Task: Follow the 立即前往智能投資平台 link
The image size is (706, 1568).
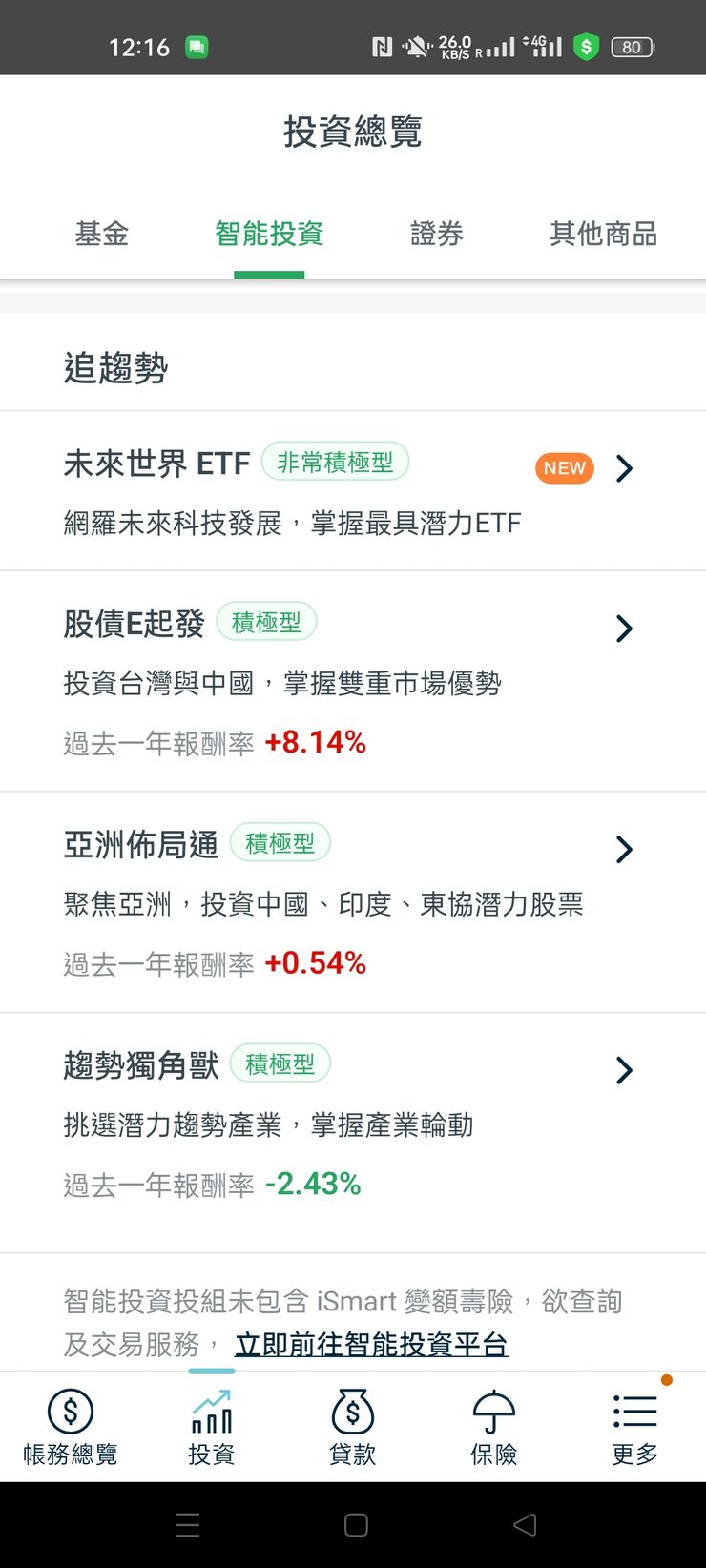Action: click(x=371, y=1344)
